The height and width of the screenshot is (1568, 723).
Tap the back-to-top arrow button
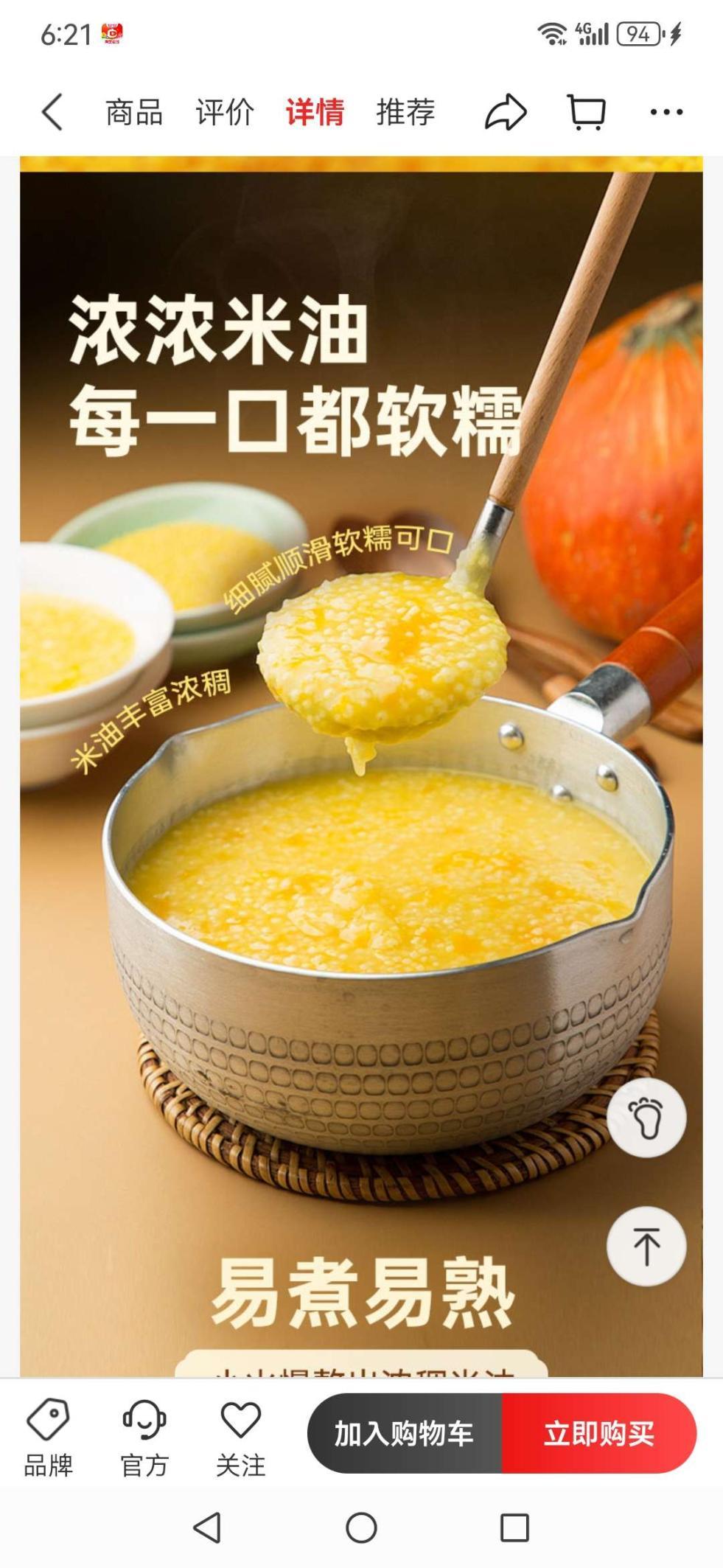click(x=646, y=1246)
